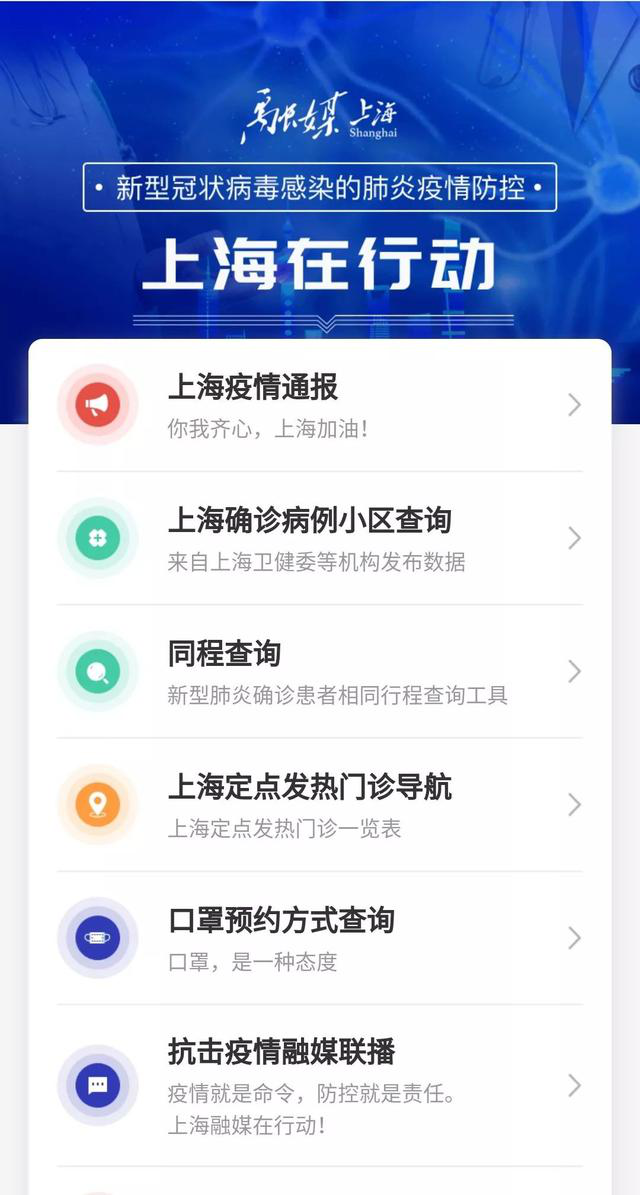The image size is (640, 1195).
Task: View 口罩预约方式查询
Action: point(320,938)
